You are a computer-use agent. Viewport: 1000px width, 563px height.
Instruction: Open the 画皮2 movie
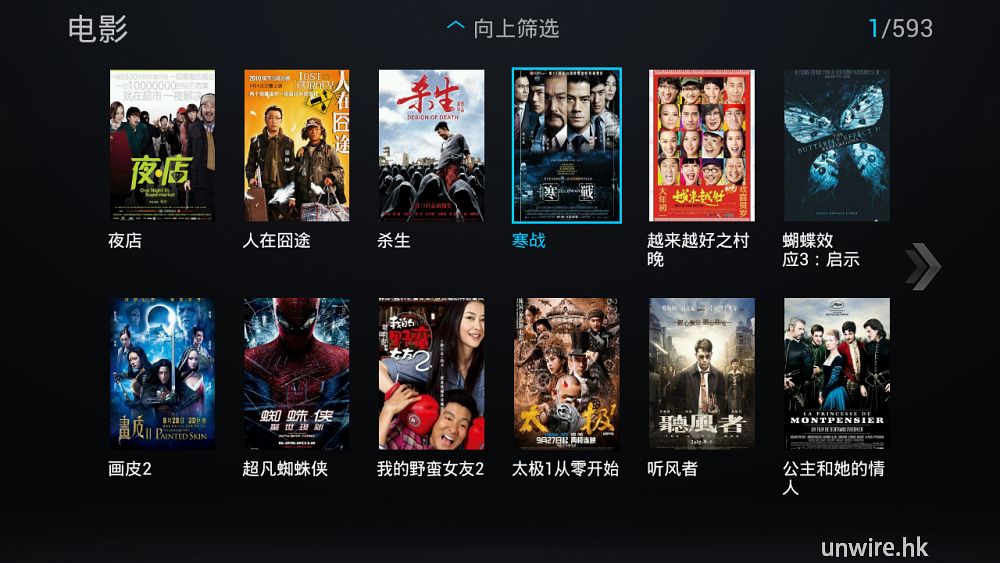coord(162,374)
